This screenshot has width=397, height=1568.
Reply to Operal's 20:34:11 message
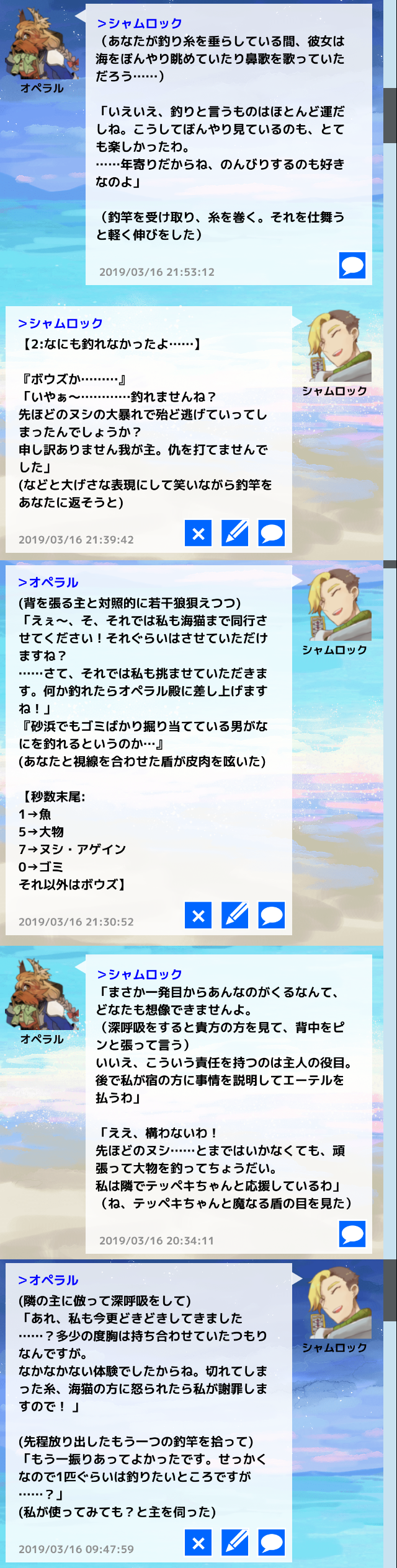pos(352,1234)
